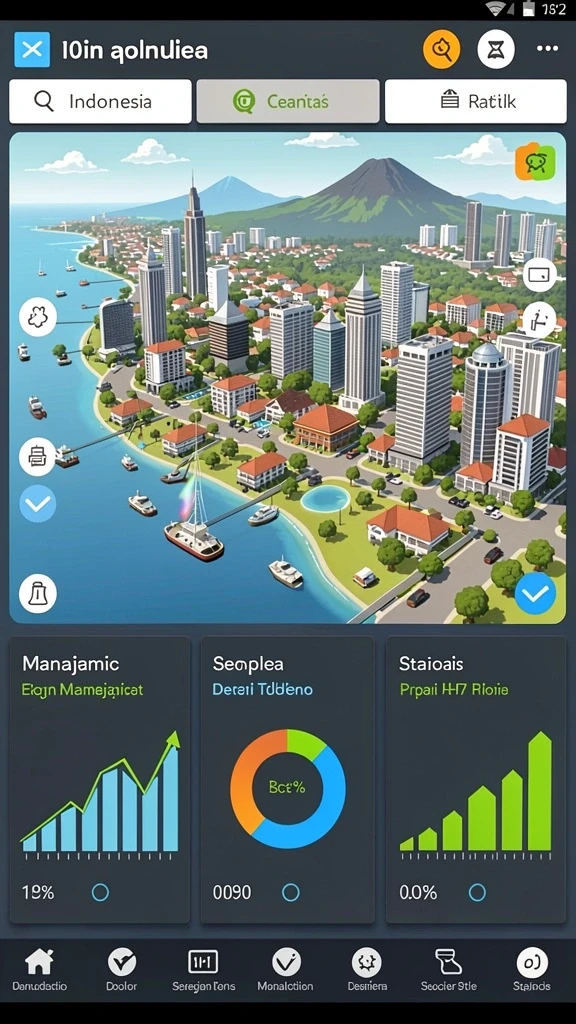The height and width of the screenshot is (1024, 576).
Task: Open the Manajamic chart card
Action: click(x=99, y=780)
